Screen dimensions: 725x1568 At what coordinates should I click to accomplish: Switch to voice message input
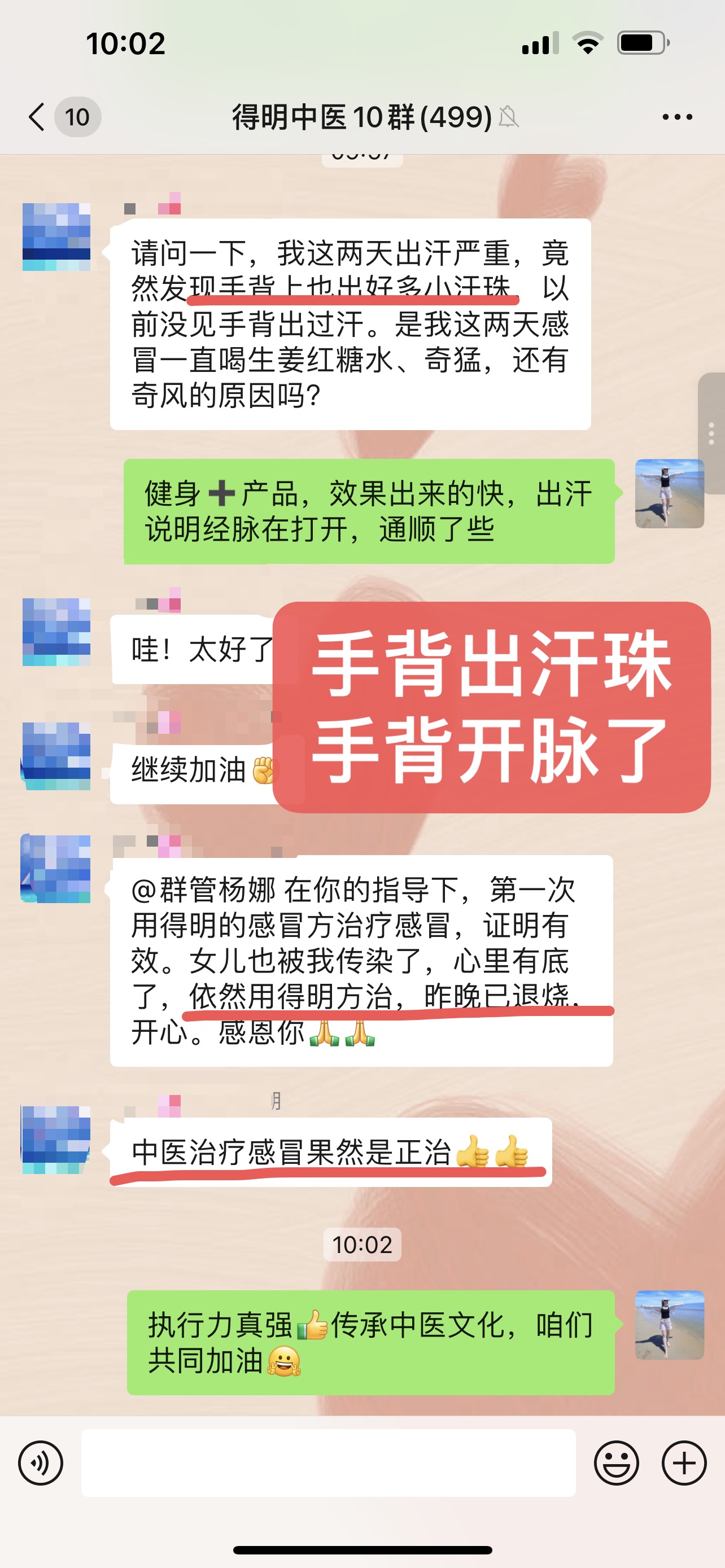(41, 1462)
